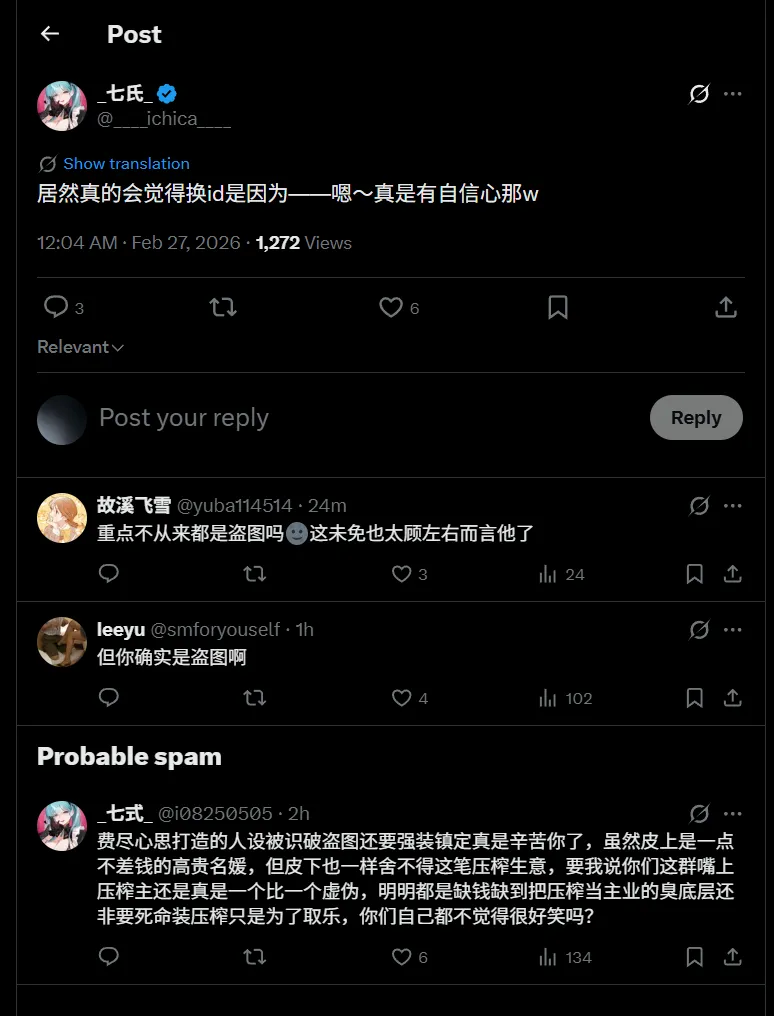This screenshot has width=774, height=1016.
Task: Open @___ichica___ profile avatar
Action: point(62,106)
